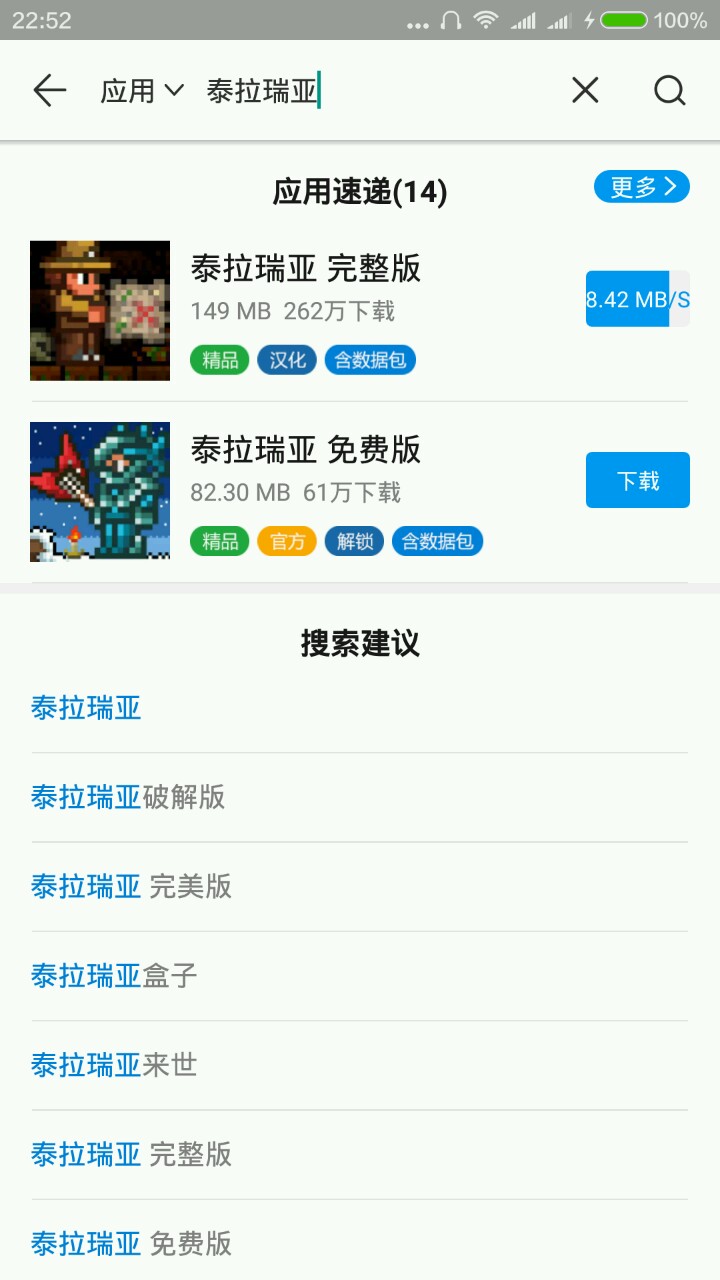Screen dimensions: 720x1280
Task: Go back using the arrow icon
Action: pyautogui.click(x=49, y=91)
